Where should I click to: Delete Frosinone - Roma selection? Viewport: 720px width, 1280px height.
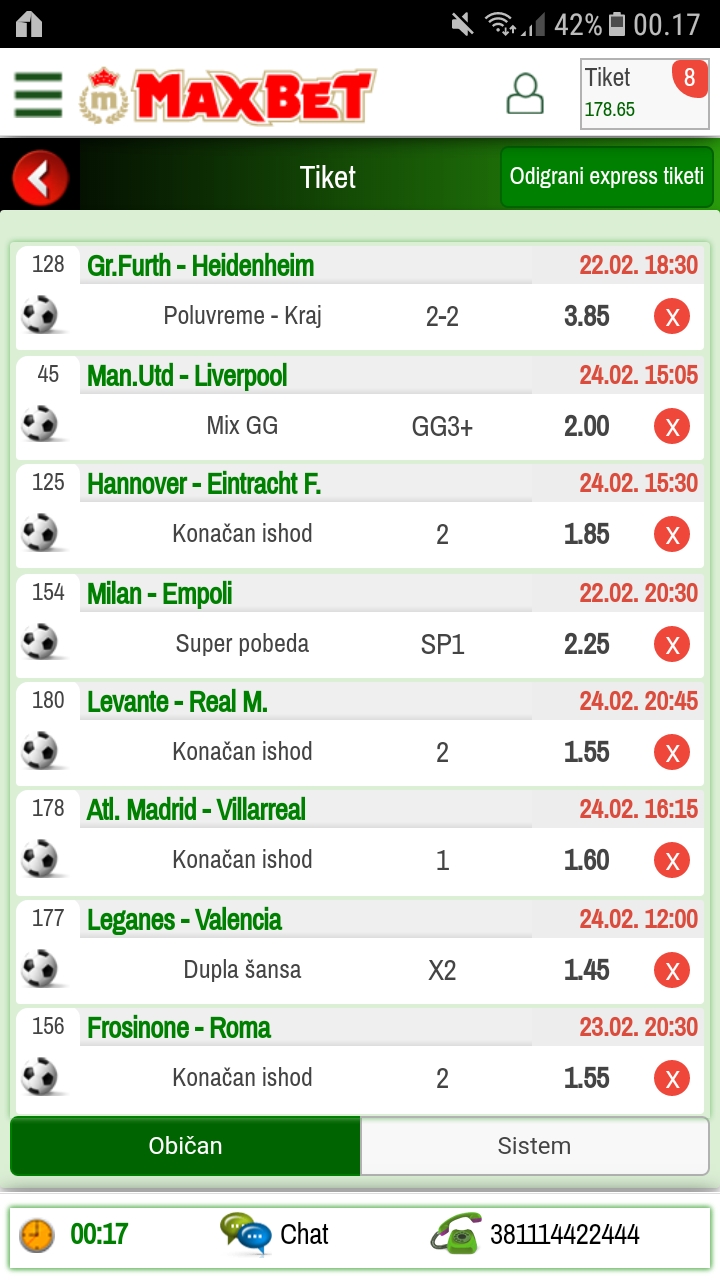[672, 1078]
